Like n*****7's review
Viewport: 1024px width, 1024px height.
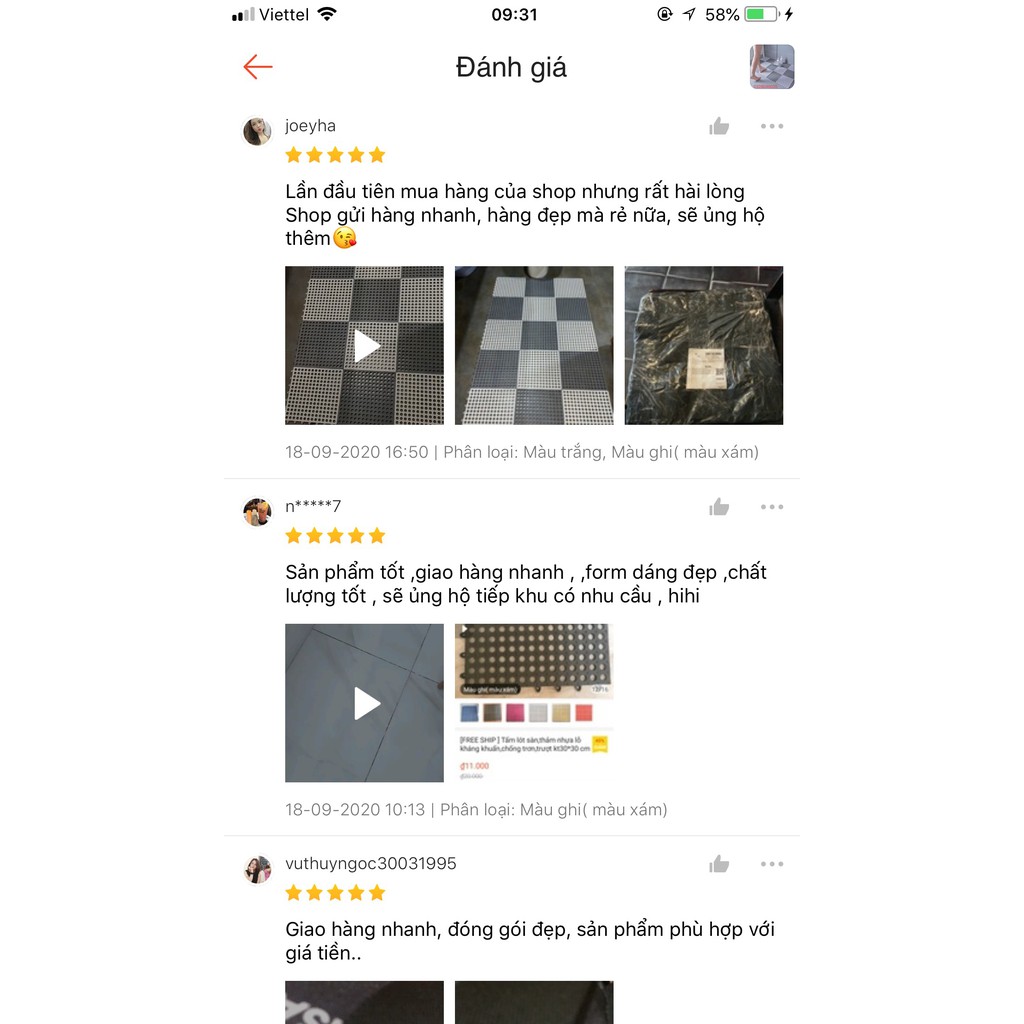[x=719, y=508]
